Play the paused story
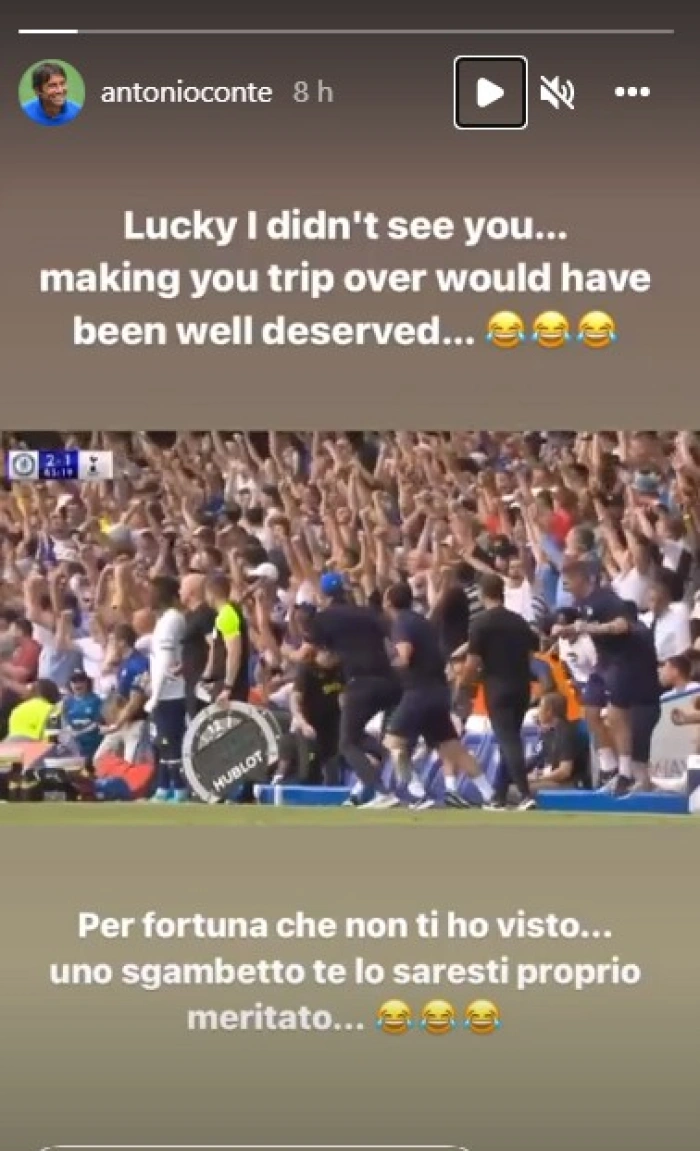The width and height of the screenshot is (700, 1151). click(490, 93)
